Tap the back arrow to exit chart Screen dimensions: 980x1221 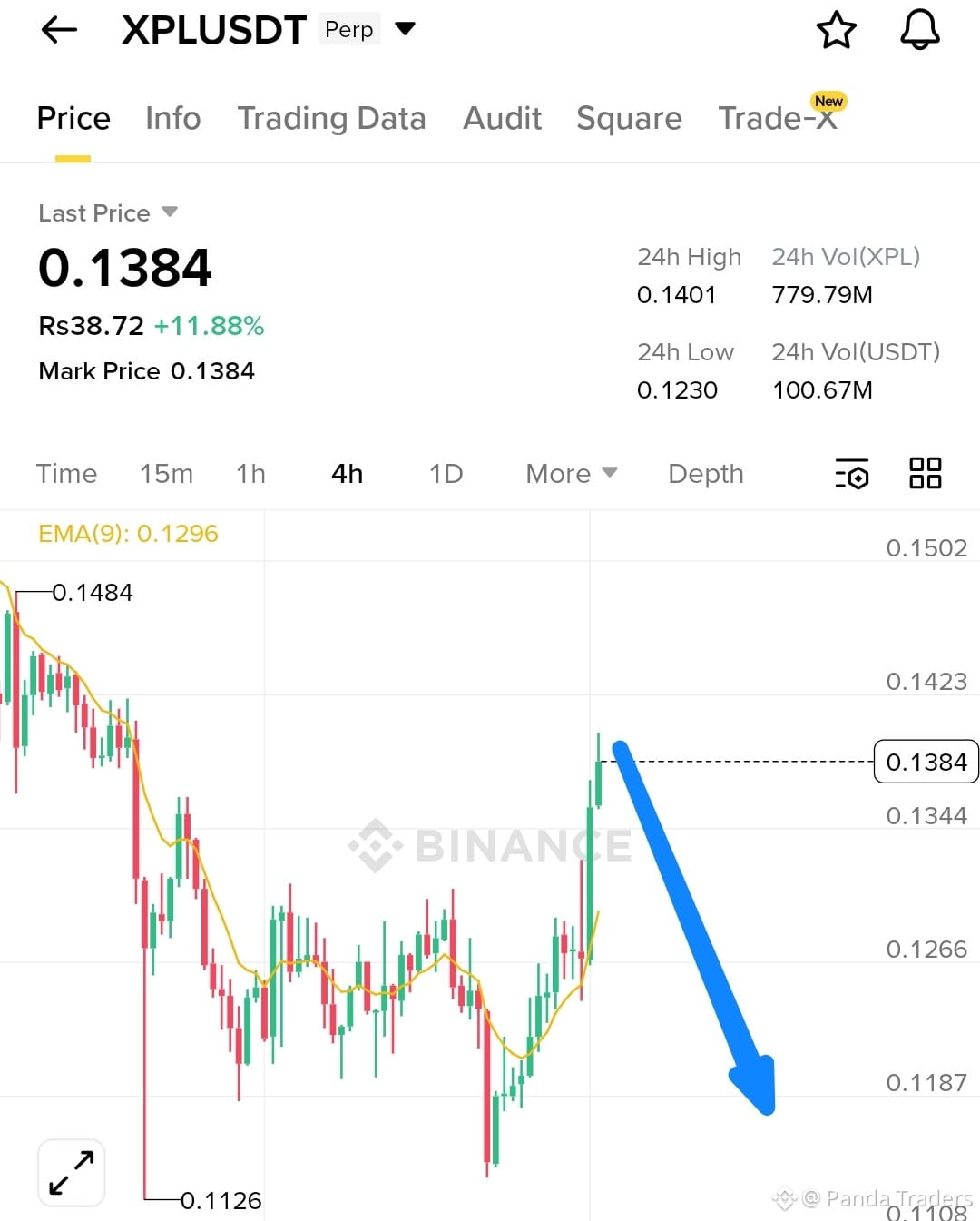point(57,29)
